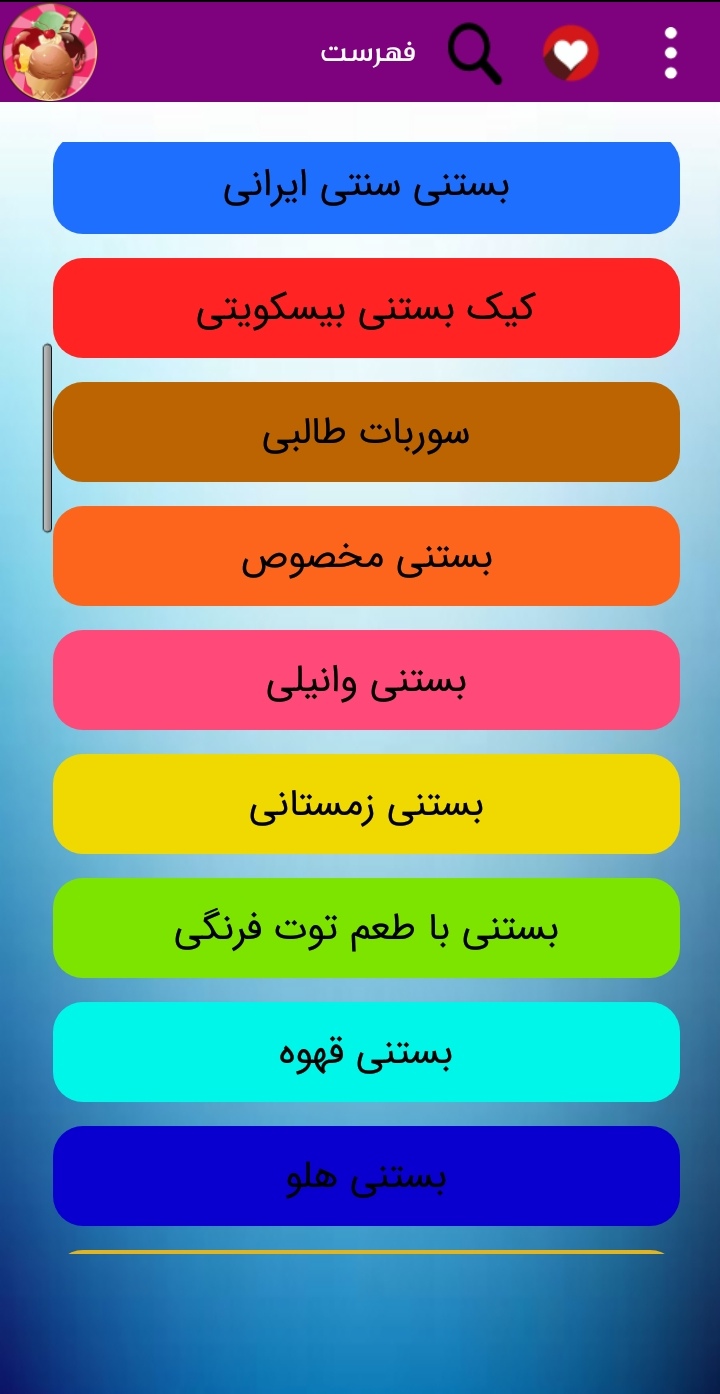The height and width of the screenshot is (1394, 720).
Task: Open the search magnifier icon
Action: [x=474, y=52]
